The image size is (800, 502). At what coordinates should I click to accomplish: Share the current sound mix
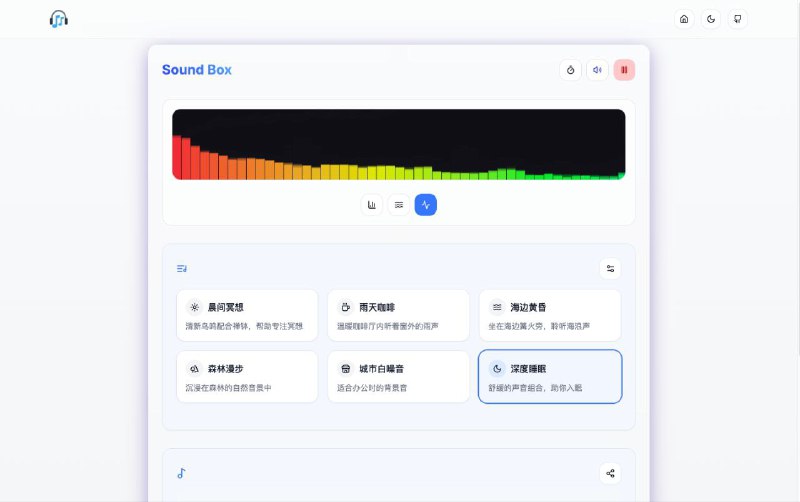point(610,473)
